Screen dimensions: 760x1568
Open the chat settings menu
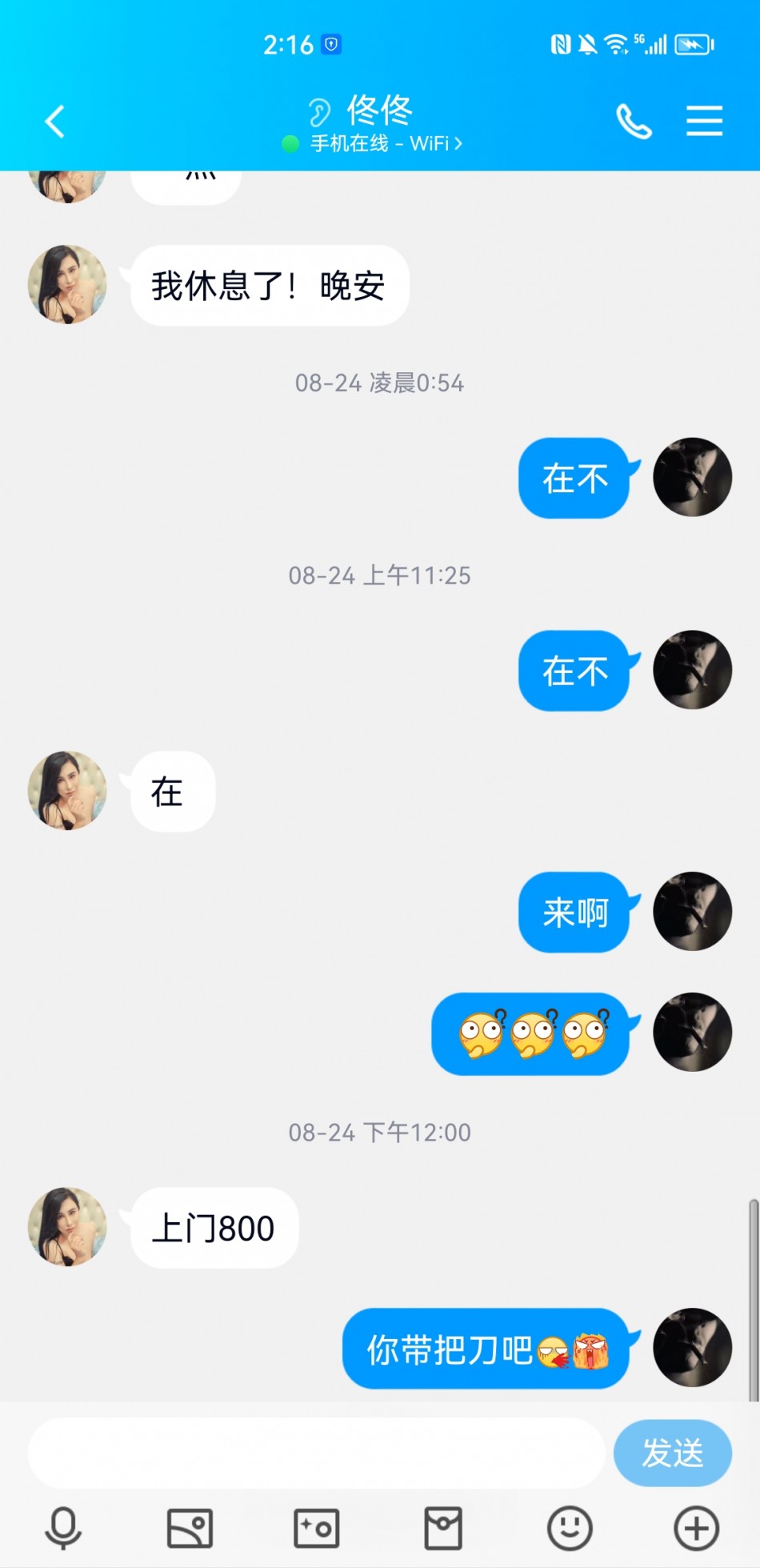point(704,122)
